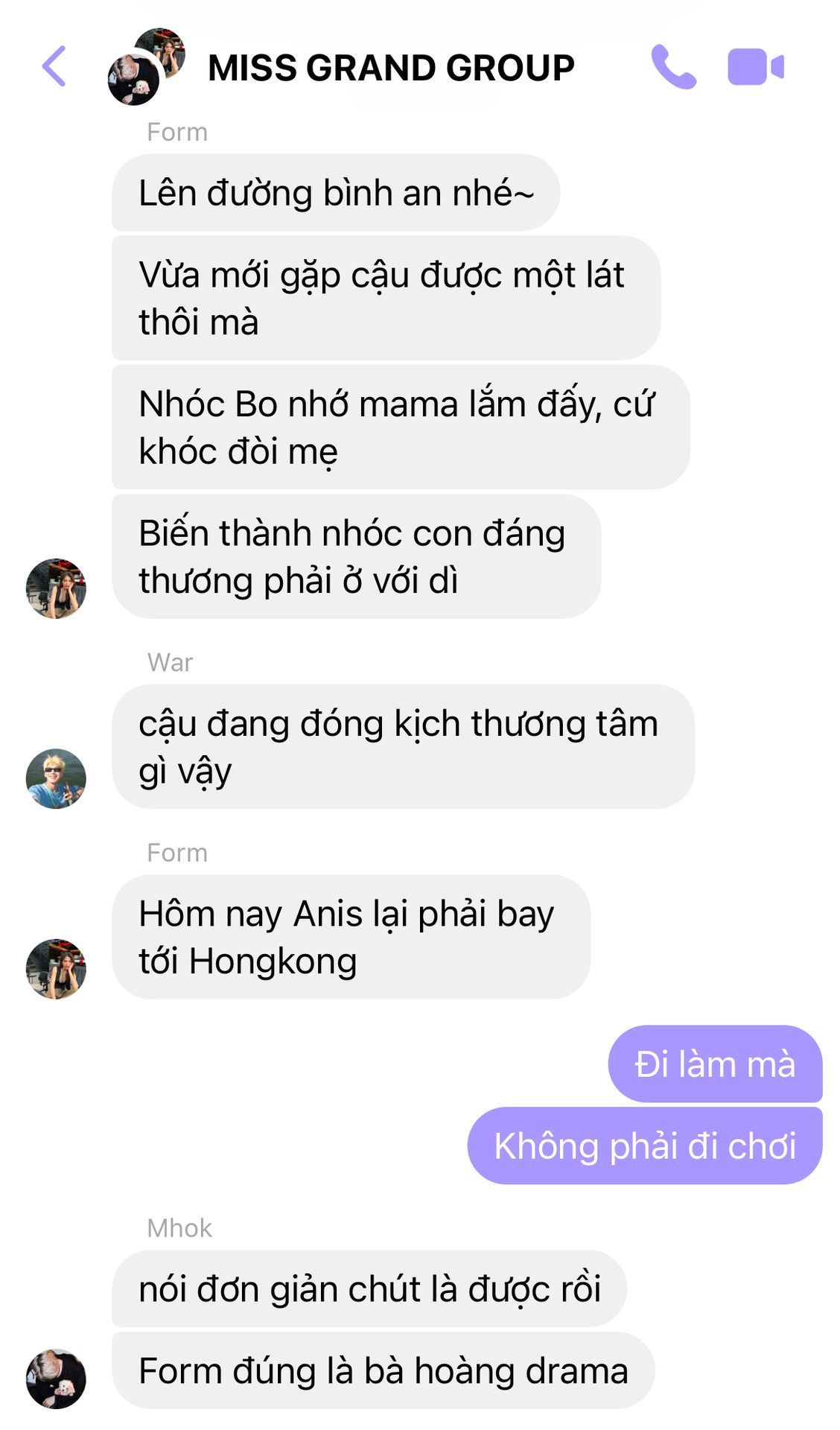This screenshot has width=840, height=1430.
Task: Start a video call with the group
Action: click(x=755, y=67)
